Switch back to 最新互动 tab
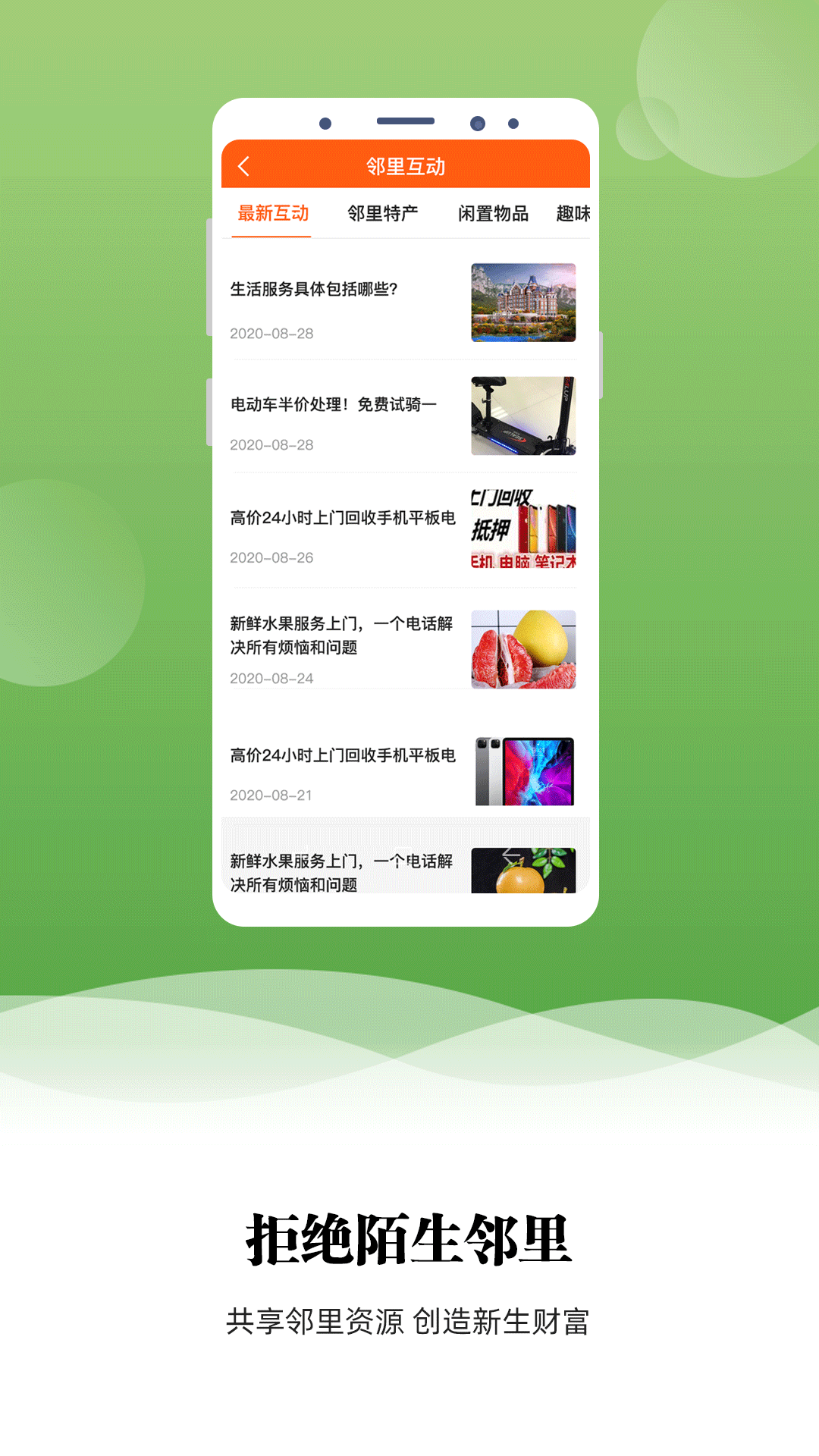 pos(273,213)
